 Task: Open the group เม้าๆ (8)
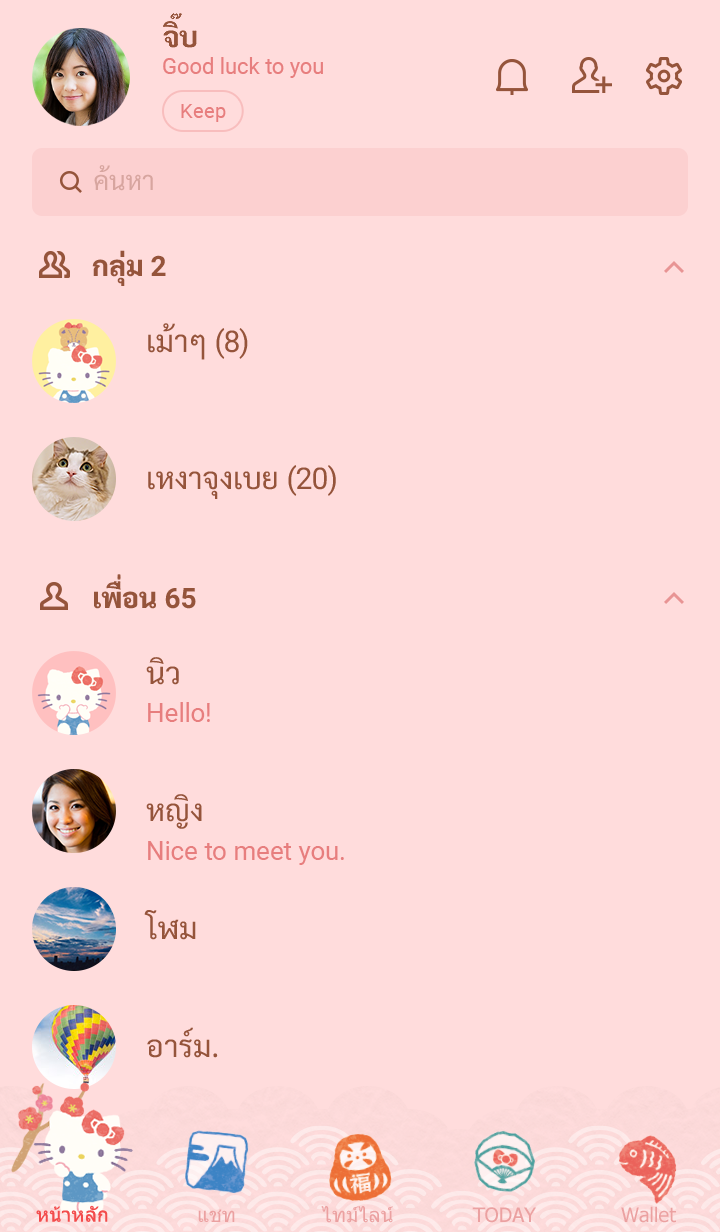coord(197,344)
